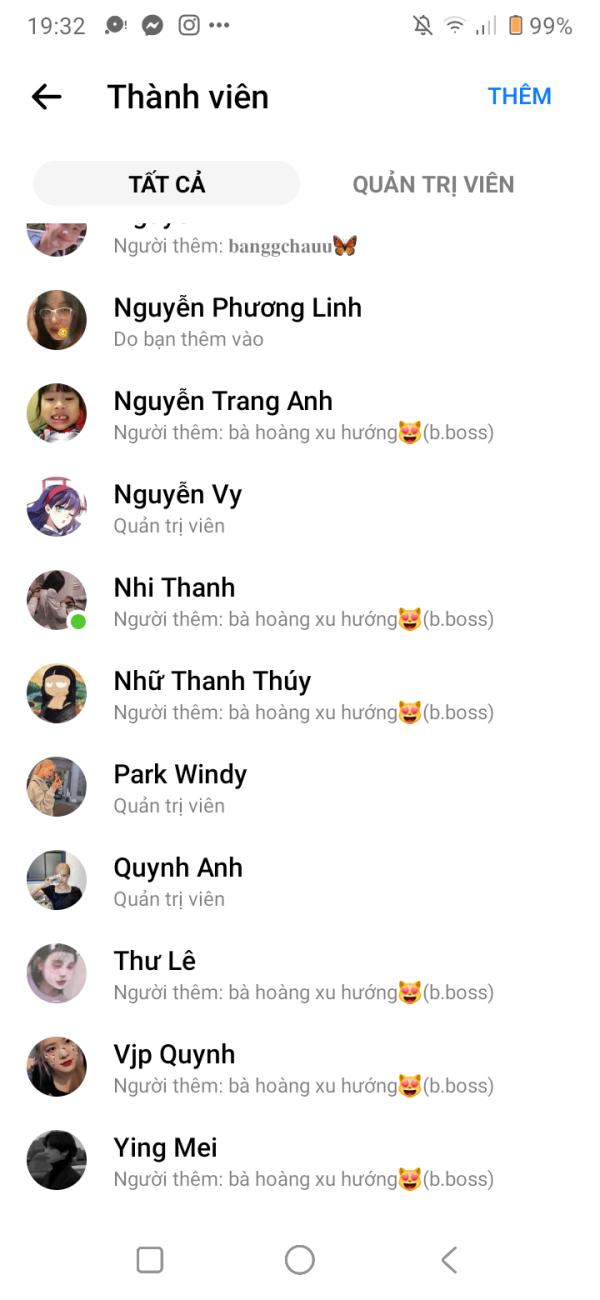Image resolution: width=600 pixels, height=1300 pixels.
Task: Switch to the QUẢN TRỊ VIÊN tab
Action: [x=433, y=184]
